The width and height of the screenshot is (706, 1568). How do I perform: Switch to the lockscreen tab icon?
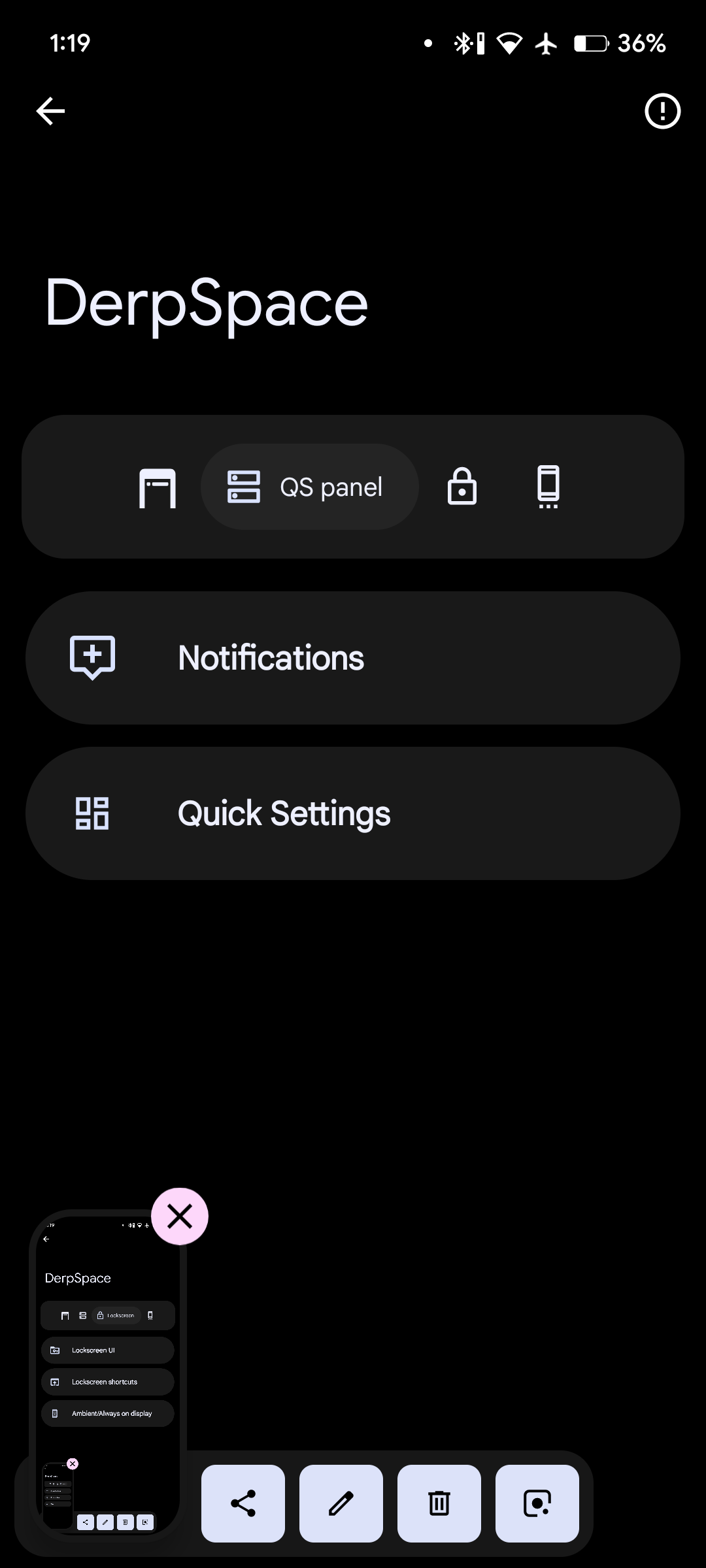[x=462, y=487]
